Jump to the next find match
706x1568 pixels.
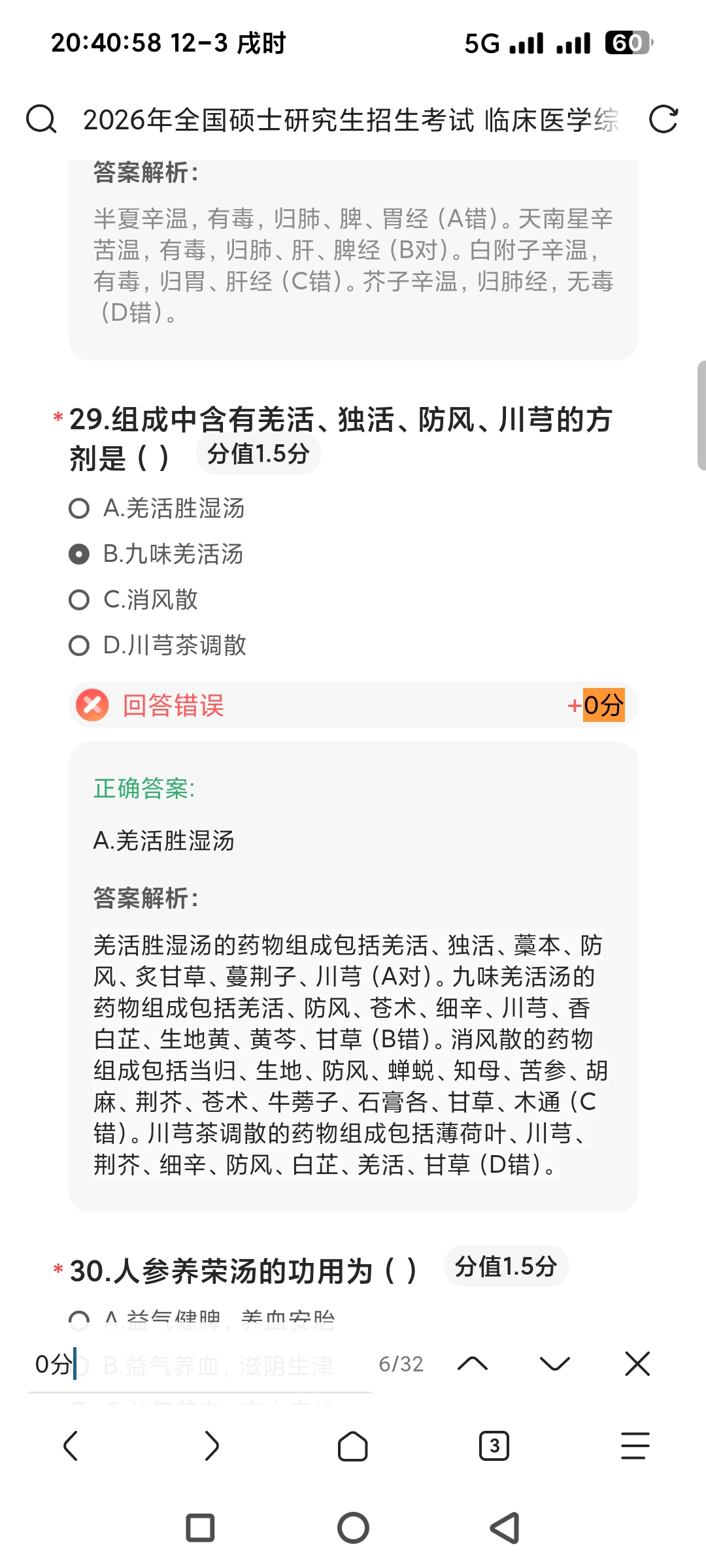click(x=555, y=1364)
